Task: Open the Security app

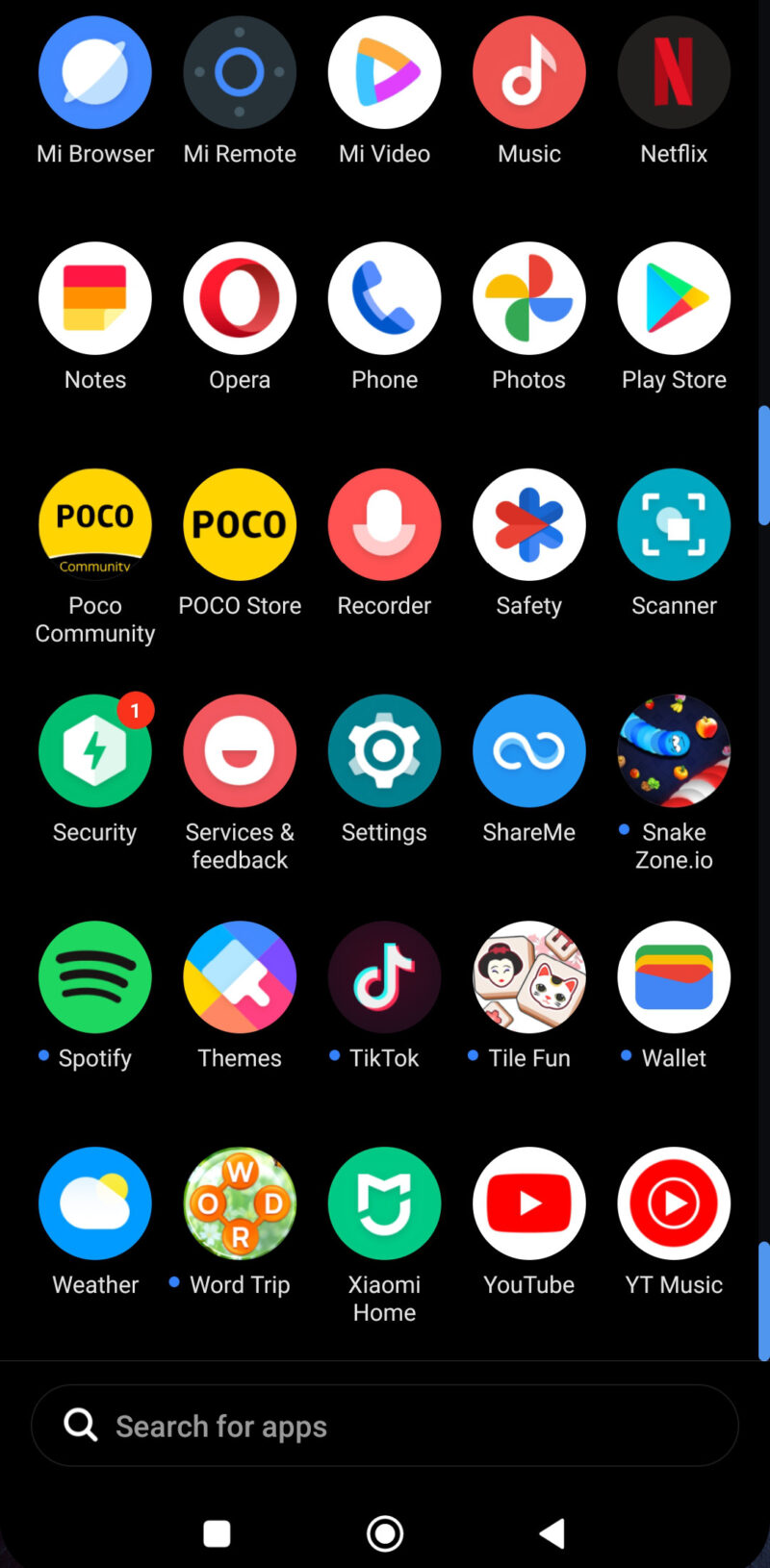Action: point(95,751)
